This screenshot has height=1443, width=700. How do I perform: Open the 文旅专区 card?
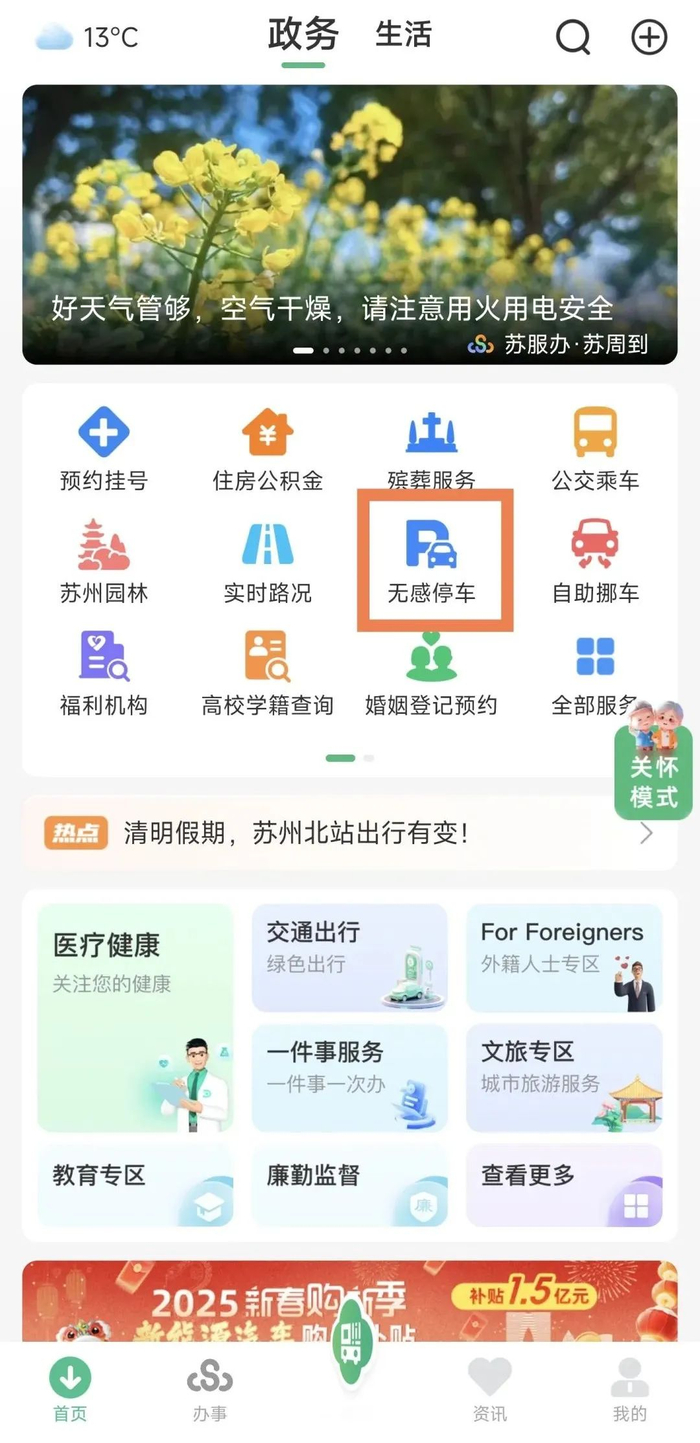pos(564,1077)
